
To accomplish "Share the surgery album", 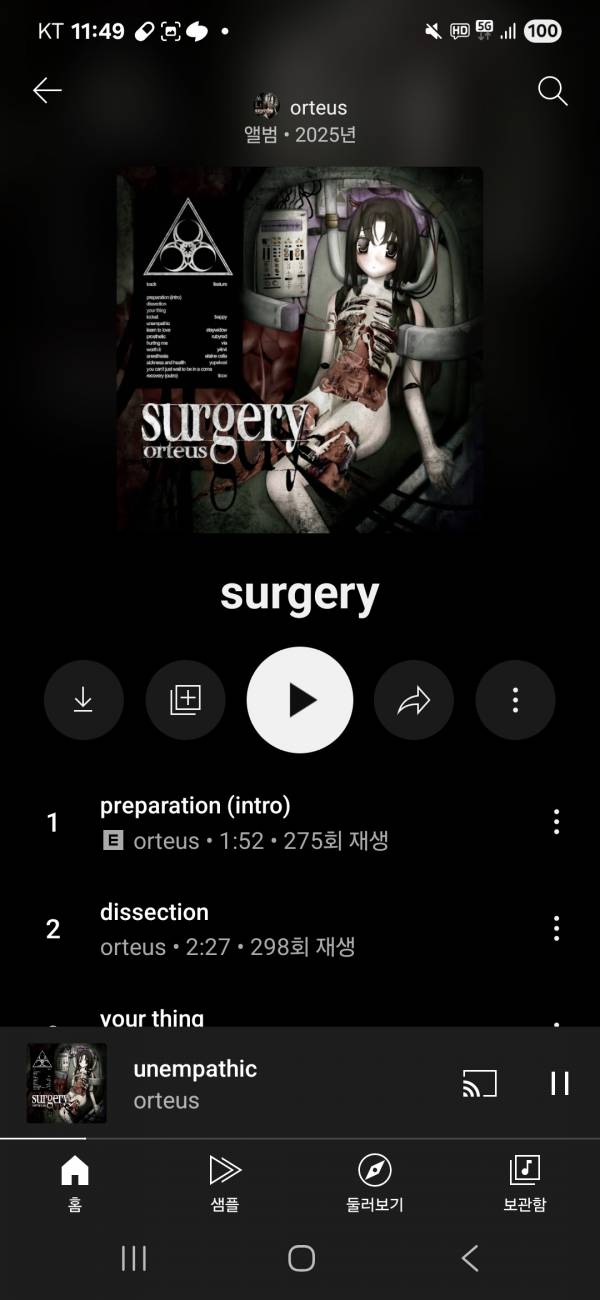I will pyautogui.click(x=414, y=701).
